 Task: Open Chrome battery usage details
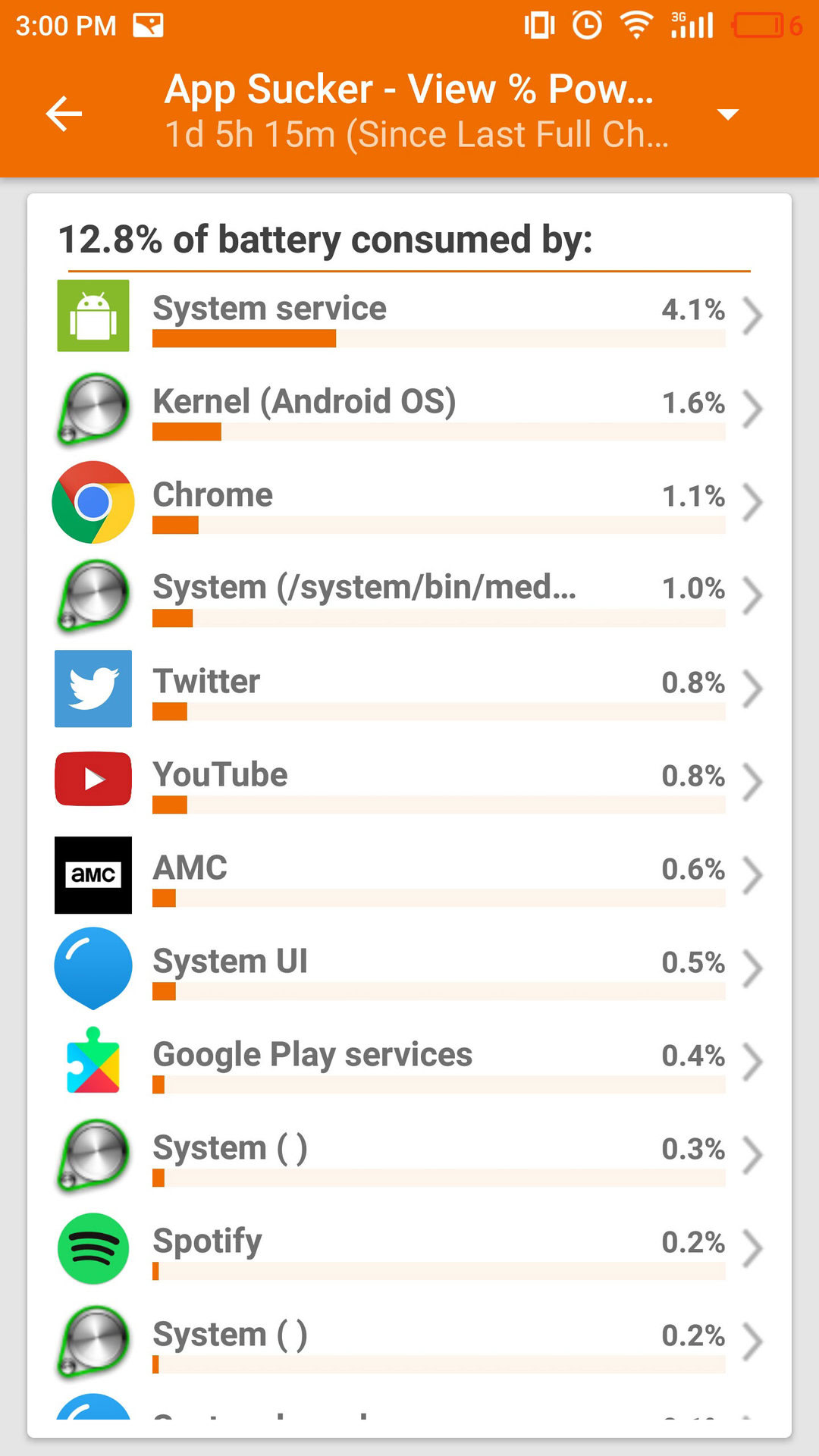pos(409,502)
